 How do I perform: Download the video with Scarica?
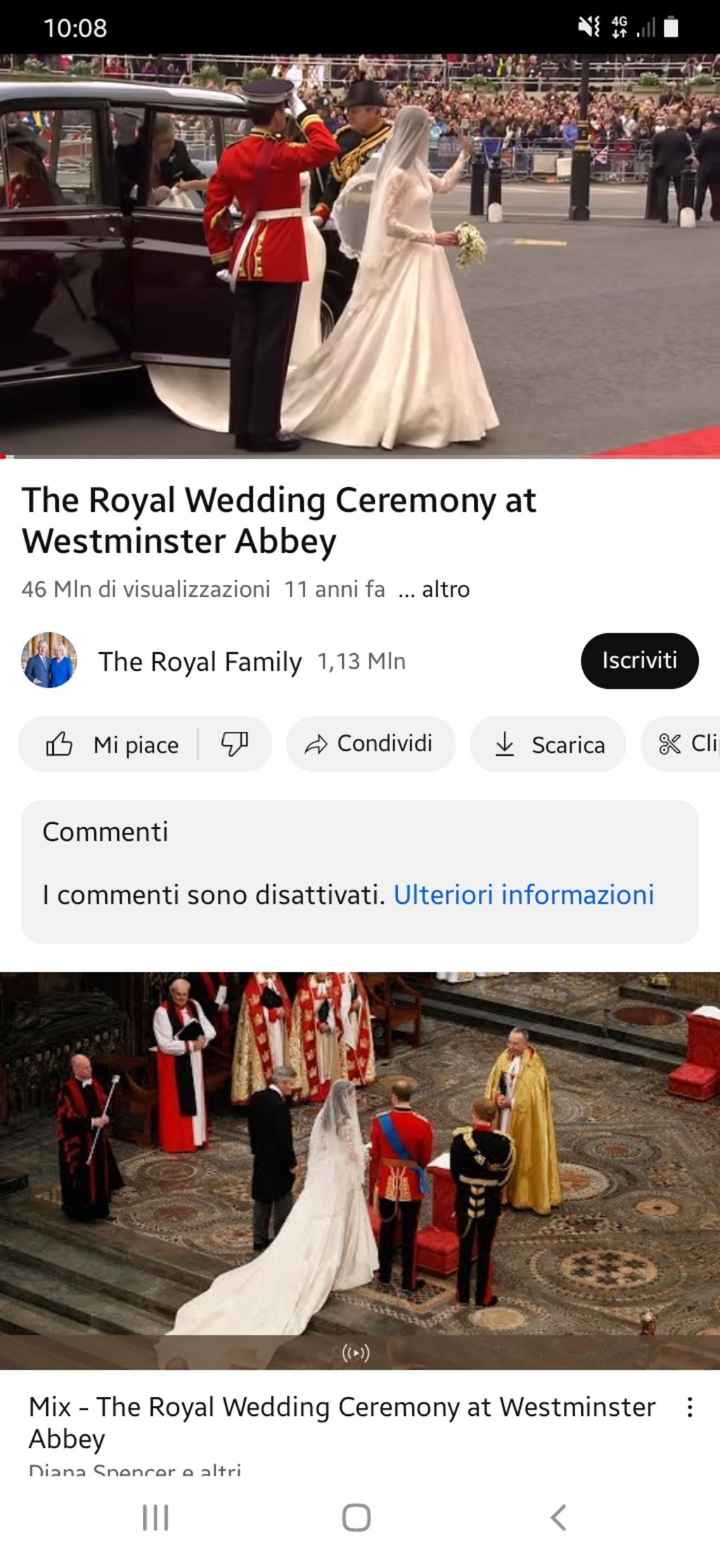point(550,744)
